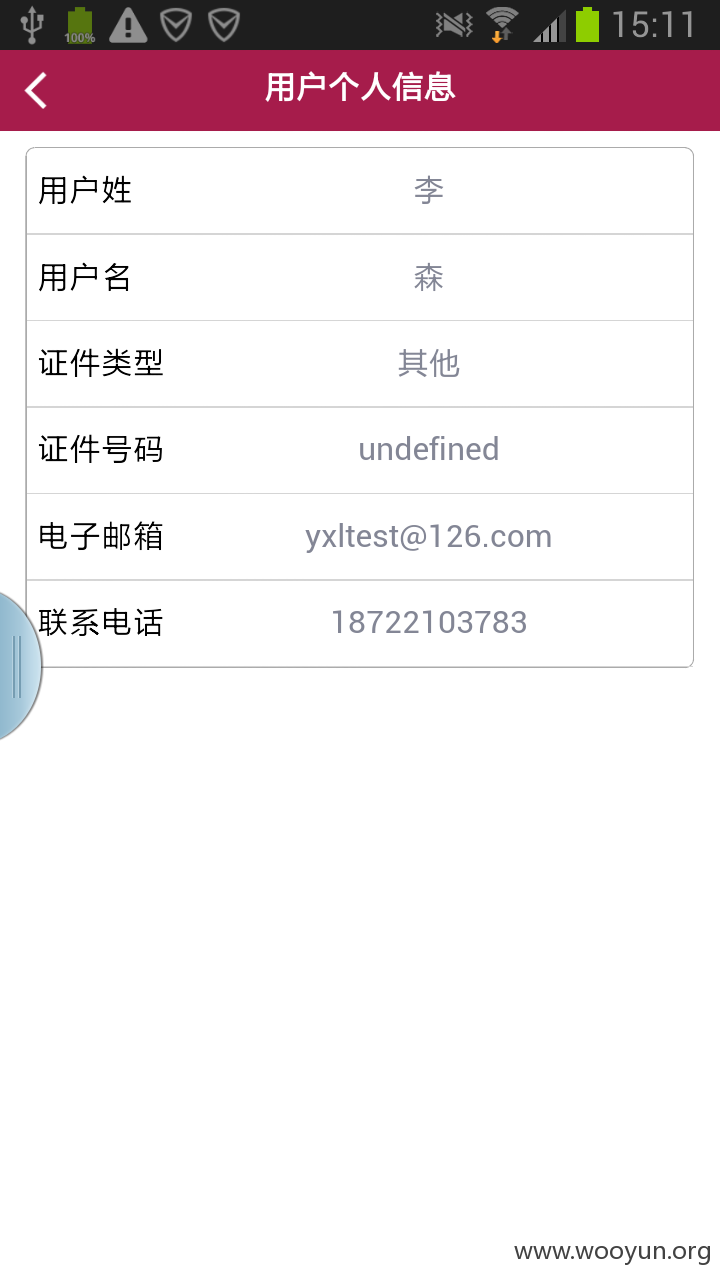The image size is (720, 1280).
Task: Tap the floating blue side handle
Action: [x=18, y=666]
